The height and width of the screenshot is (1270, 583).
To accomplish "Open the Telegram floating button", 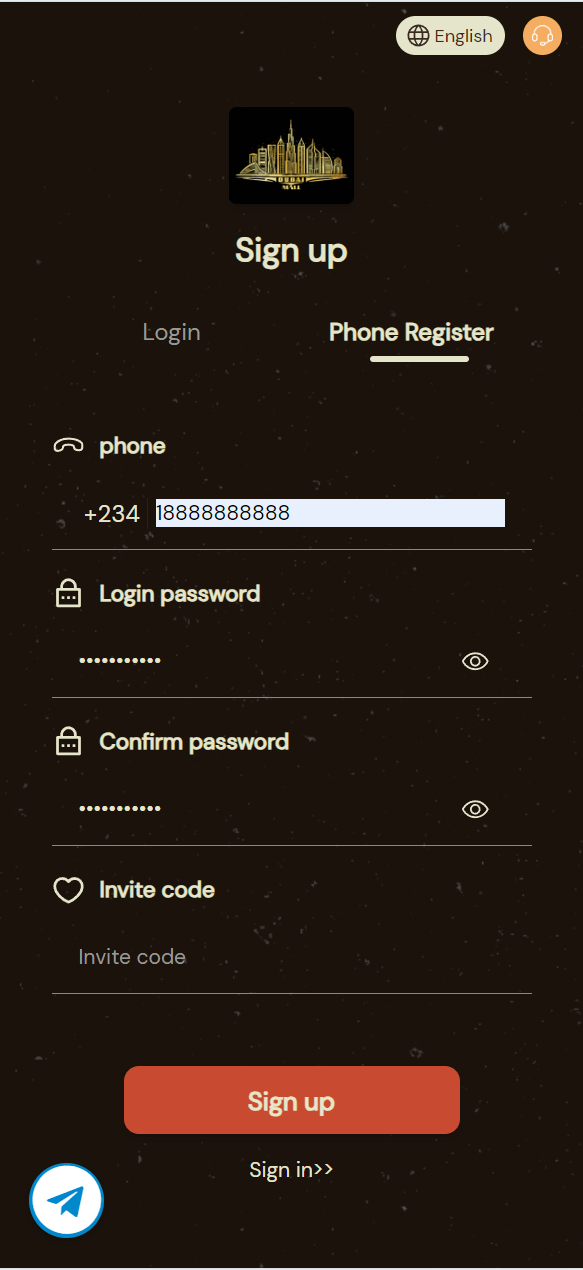I will (x=67, y=1200).
